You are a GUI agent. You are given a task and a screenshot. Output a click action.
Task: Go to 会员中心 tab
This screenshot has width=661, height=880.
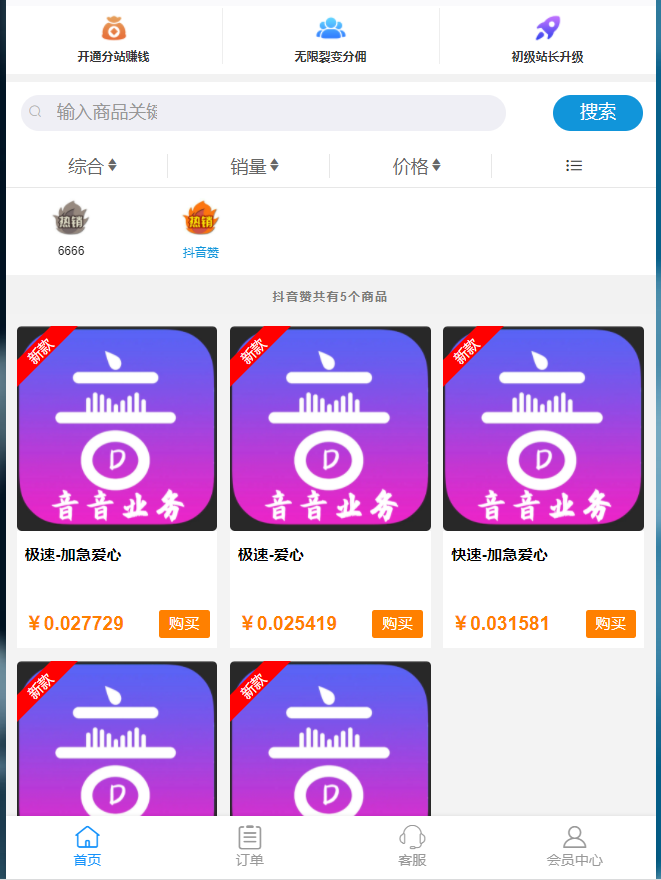pos(574,846)
